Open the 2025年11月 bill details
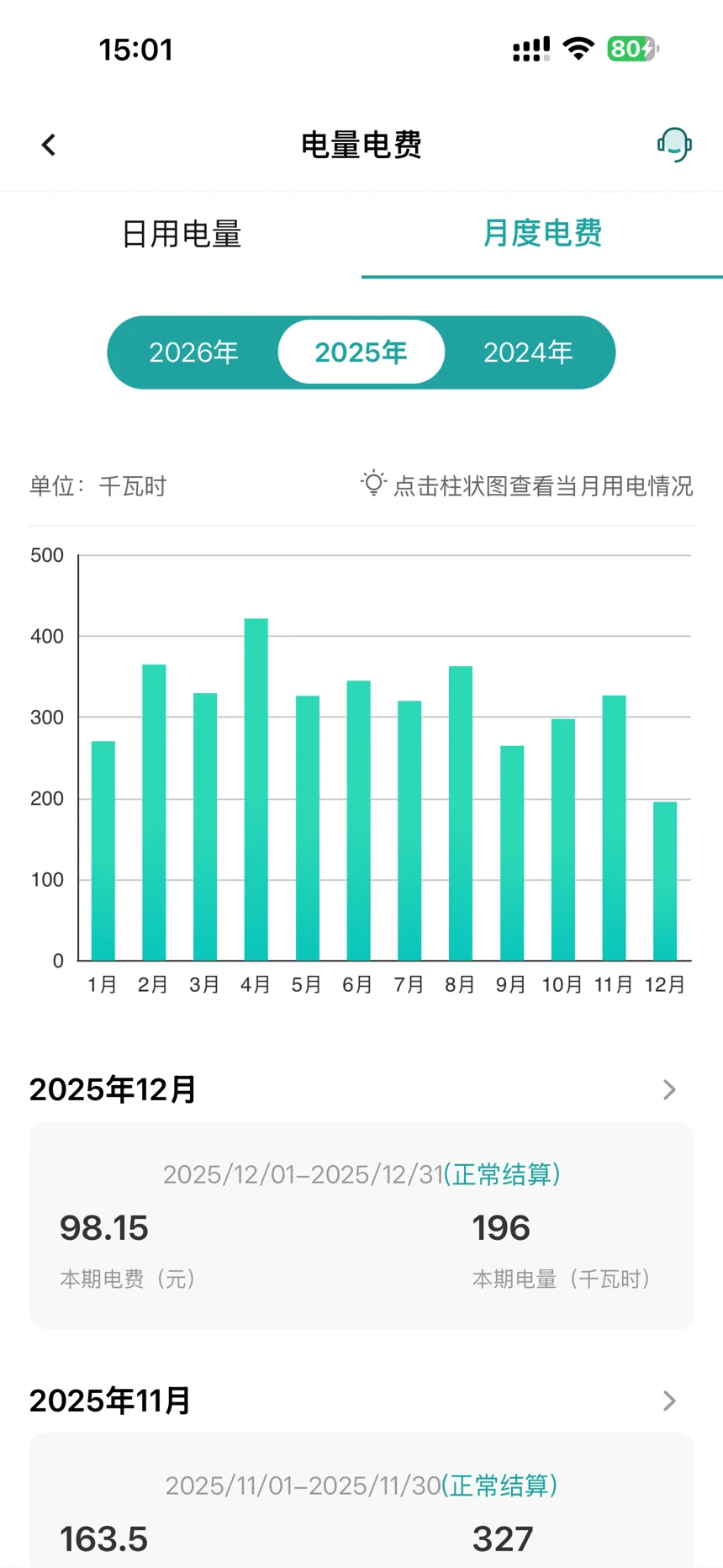This screenshot has width=723, height=1568. pyautogui.click(x=361, y=1401)
